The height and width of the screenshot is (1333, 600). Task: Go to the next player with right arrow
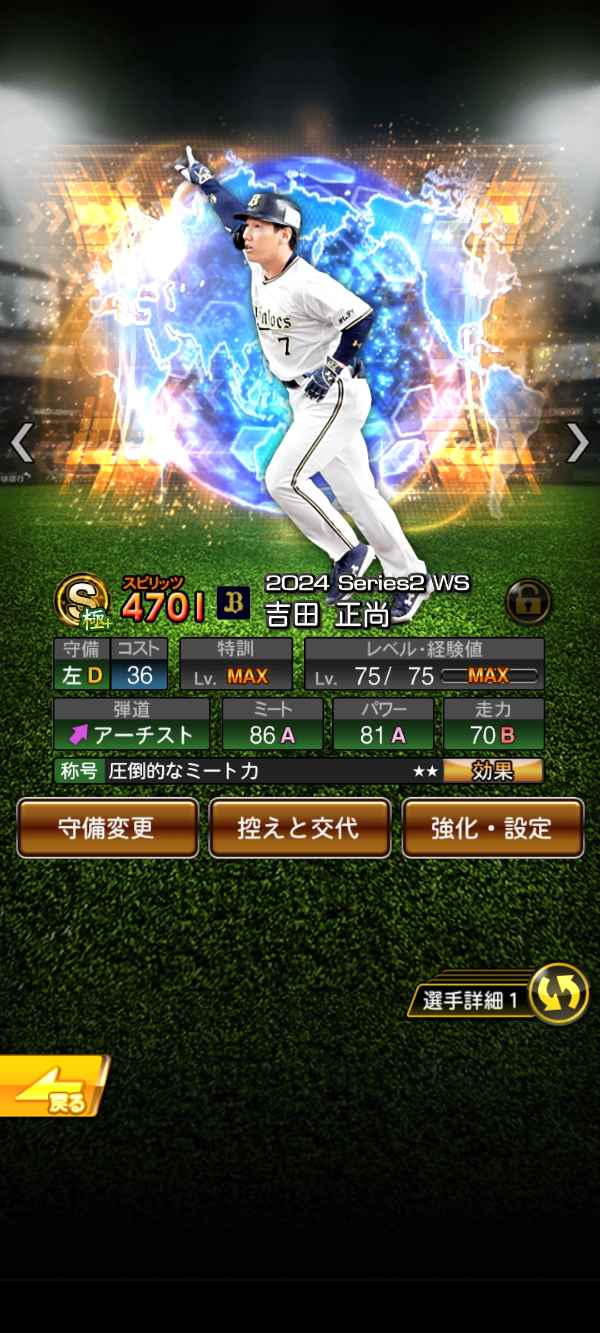coord(578,441)
